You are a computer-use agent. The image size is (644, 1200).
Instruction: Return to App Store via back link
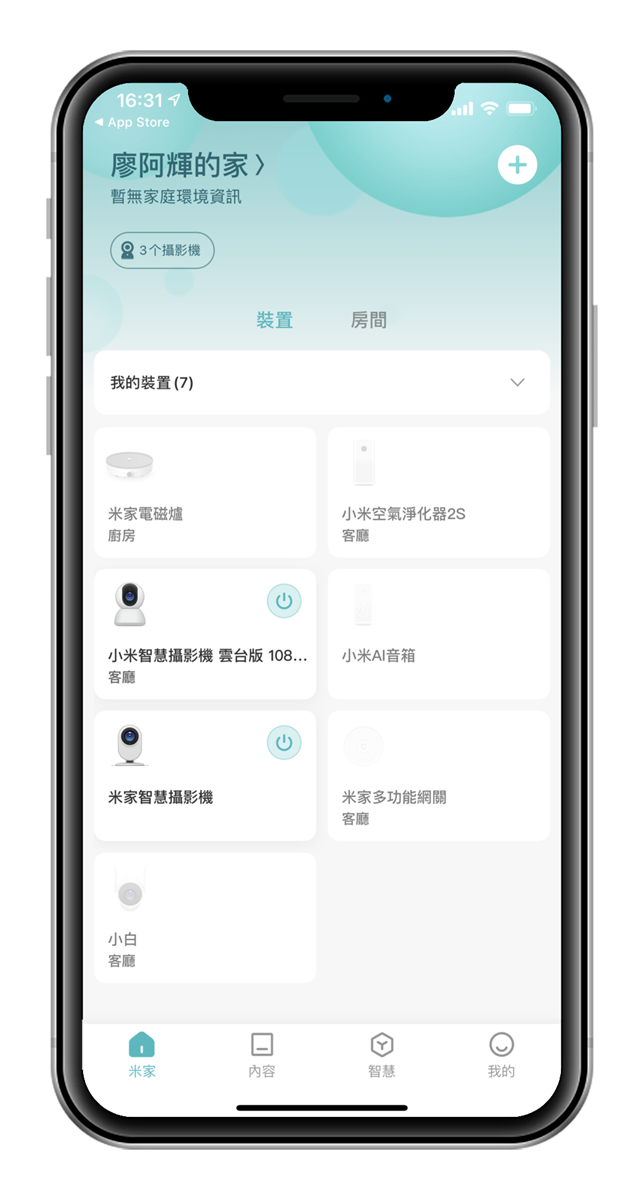(132, 122)
